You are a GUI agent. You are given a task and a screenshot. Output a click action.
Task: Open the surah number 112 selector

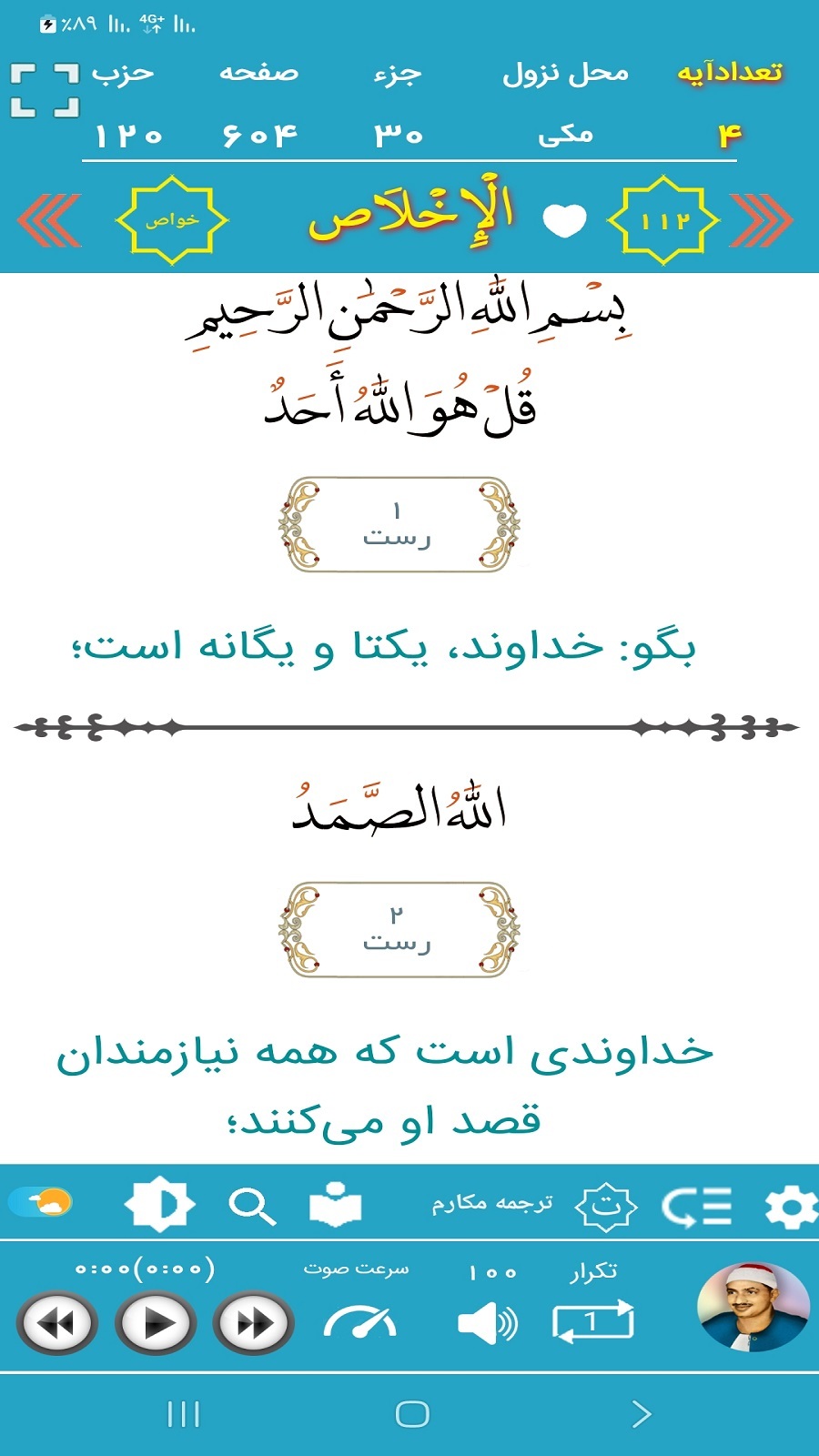coord(663,220)
